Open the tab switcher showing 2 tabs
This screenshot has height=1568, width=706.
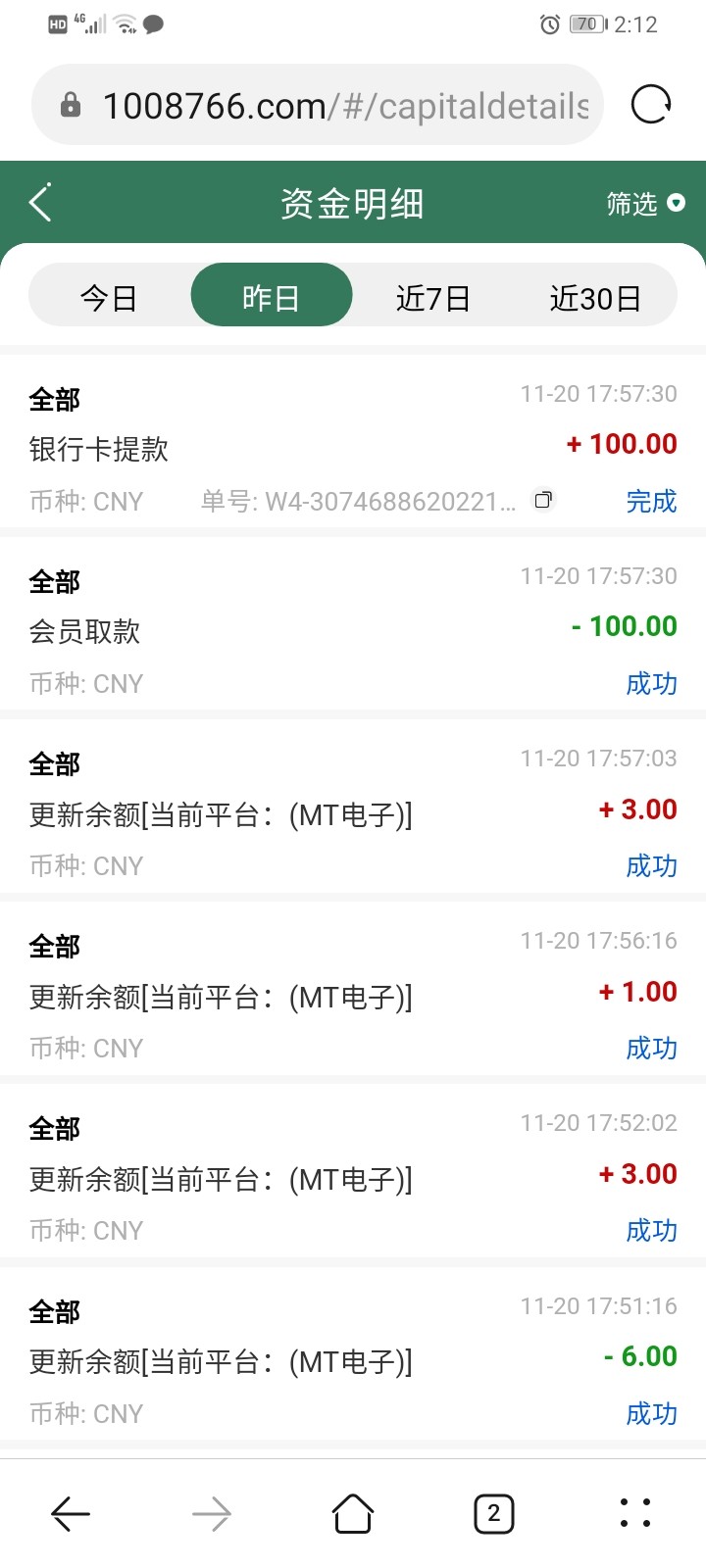493,1512
